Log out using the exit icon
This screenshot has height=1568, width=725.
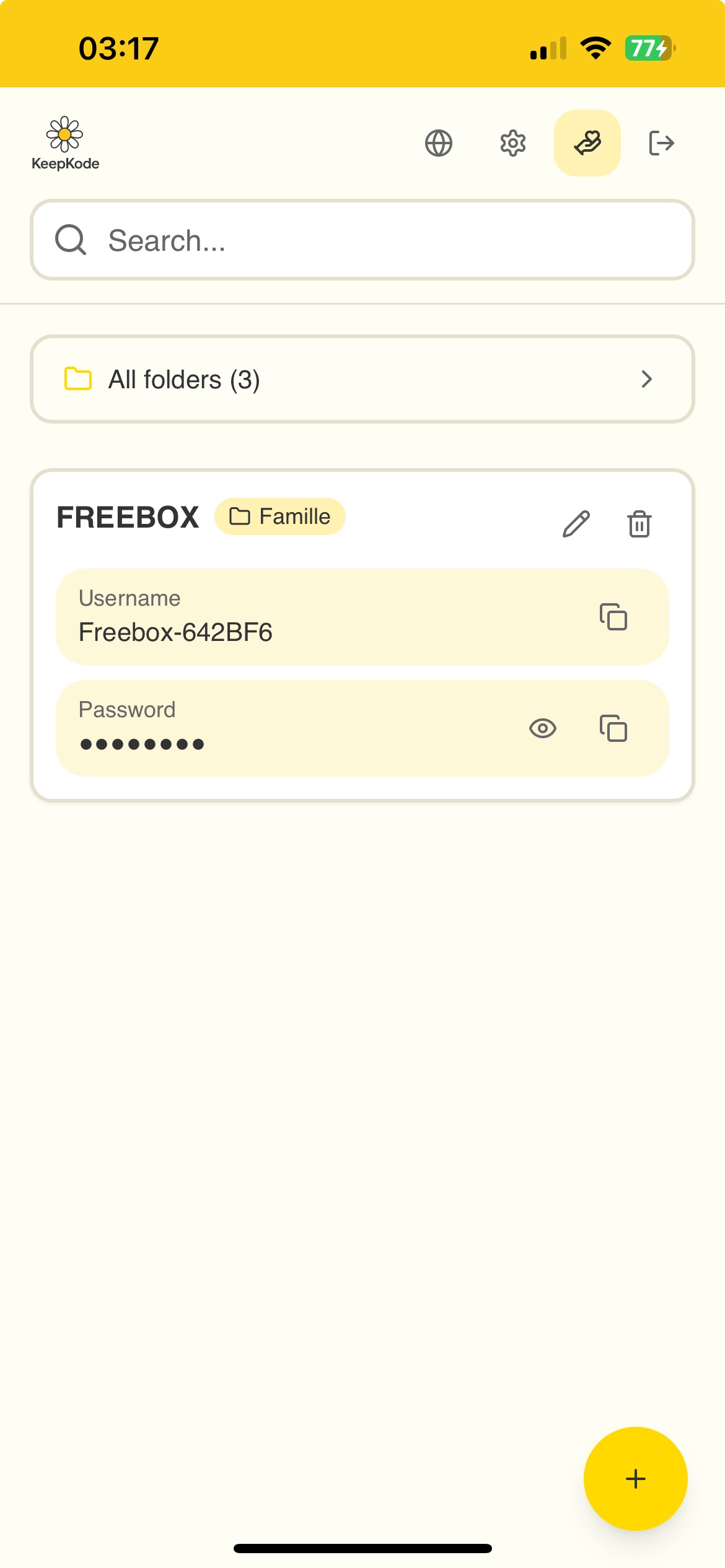click(x=662, y=142)
